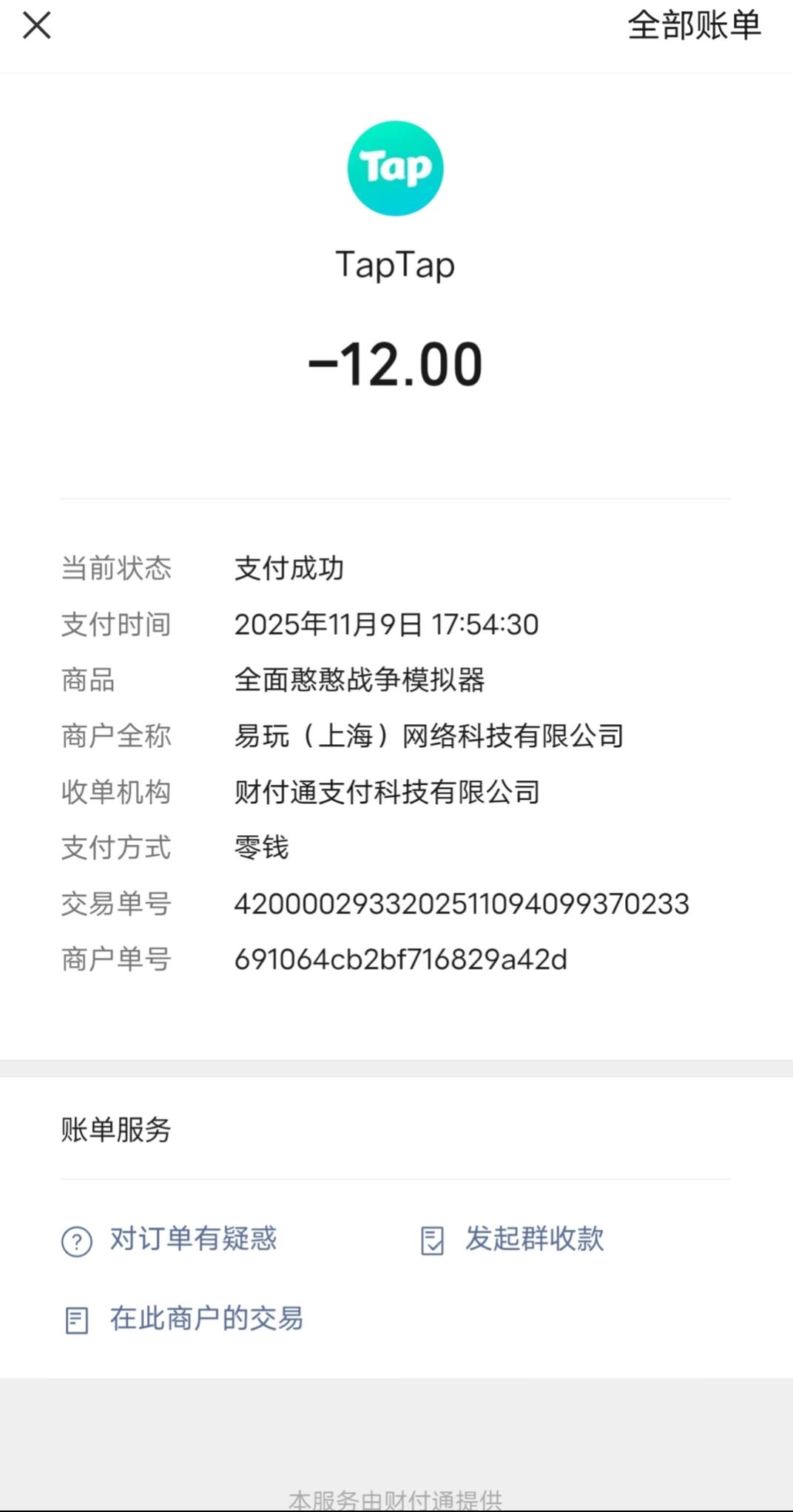Screen dimensions: 793x1512
Task: Tap 对订单有疑惑 for order help
Action: click(169, 1239)
